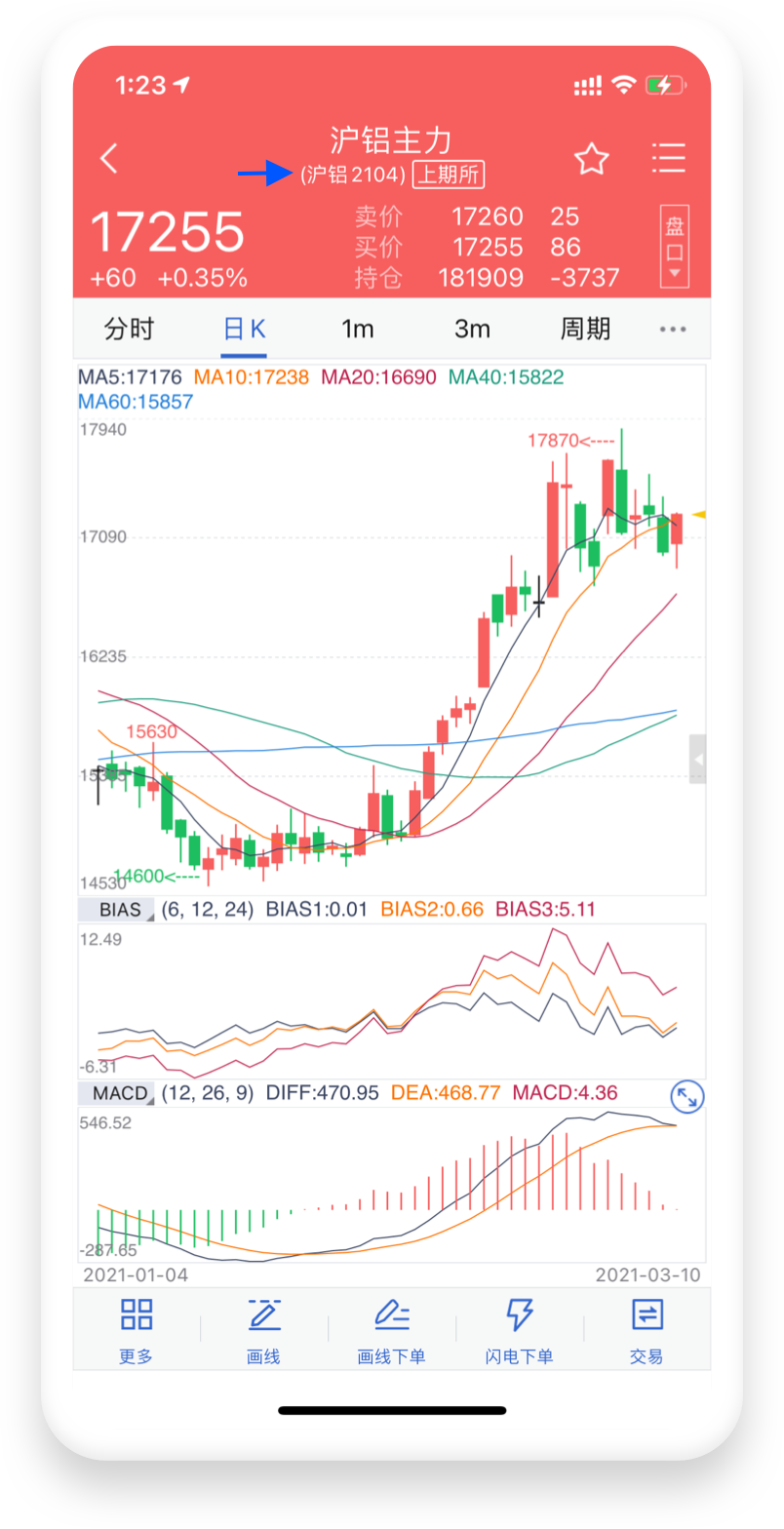Open 更多 in the bottom toolbar
This screenshot has width=784, height=1529.
137,1329
